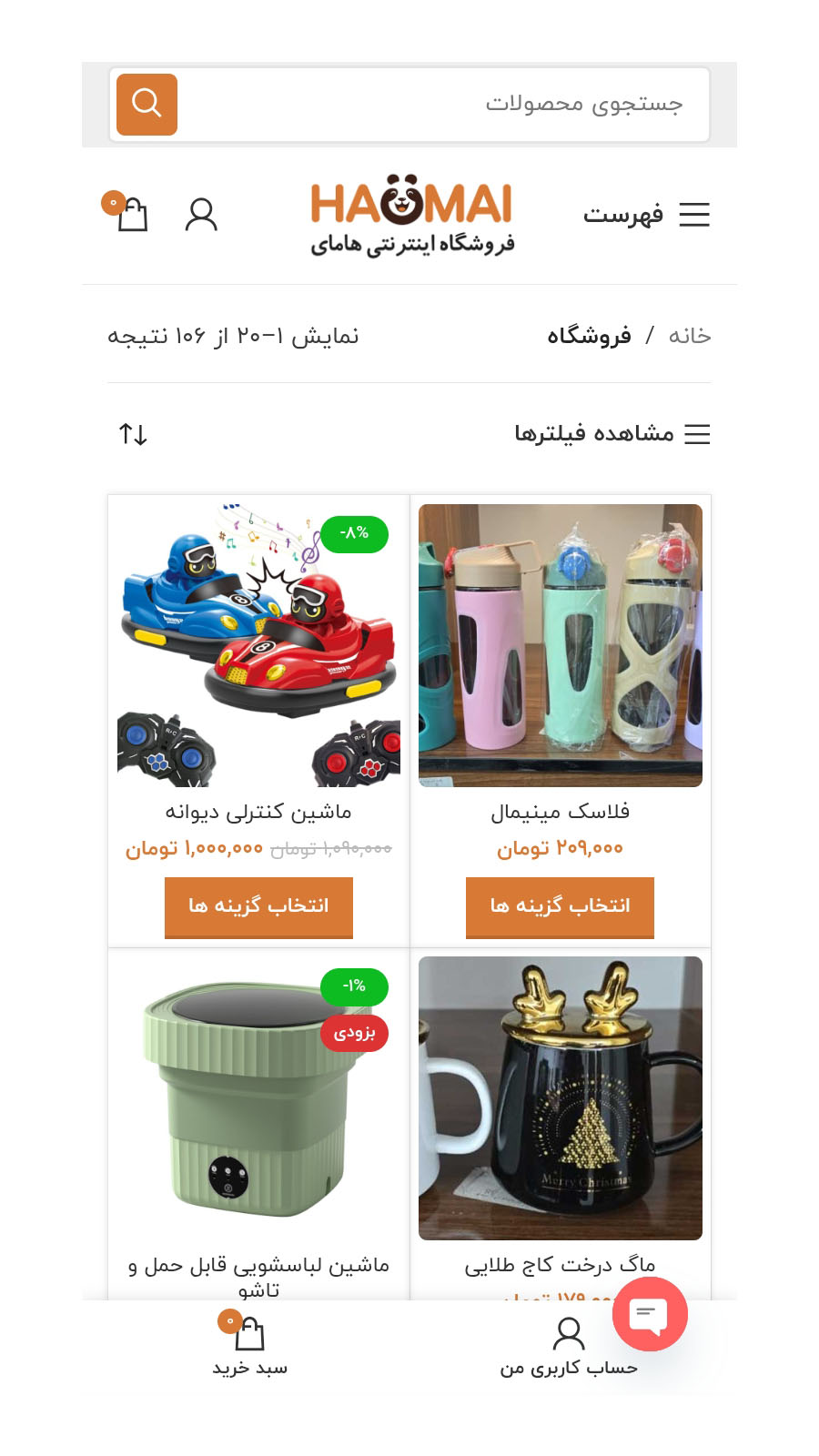
Task: Choose options for ماشین کنترلی دیوانه
Action: click(258, 906)
